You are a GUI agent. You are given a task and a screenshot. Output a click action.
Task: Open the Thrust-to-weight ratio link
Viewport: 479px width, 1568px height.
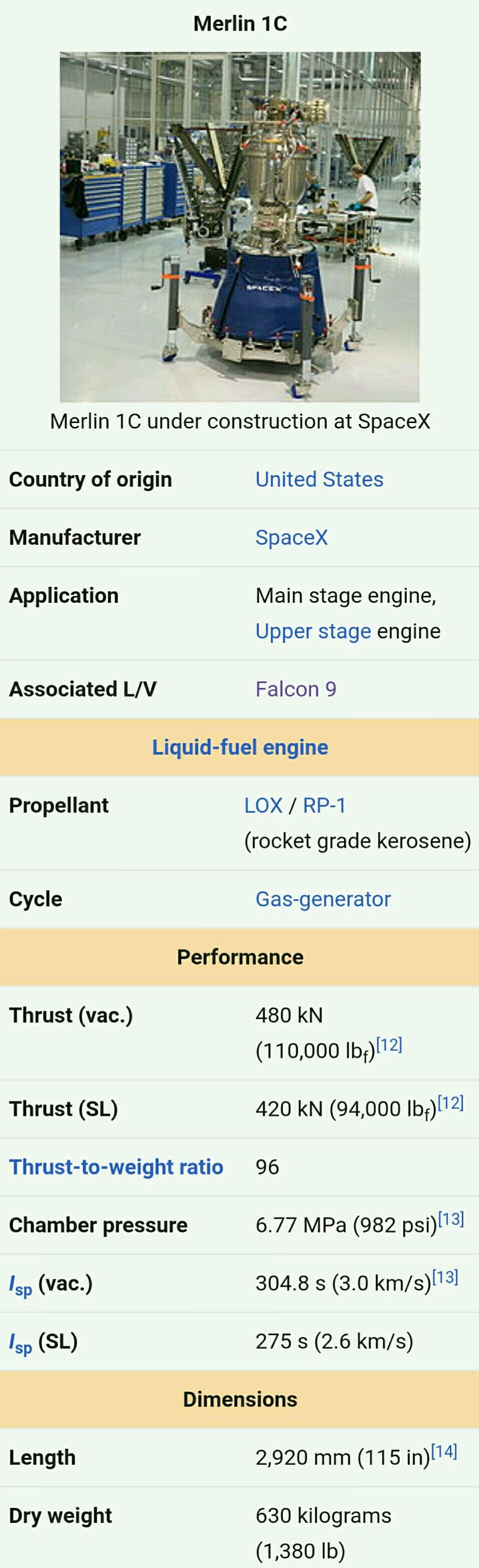pos(116,1167)
